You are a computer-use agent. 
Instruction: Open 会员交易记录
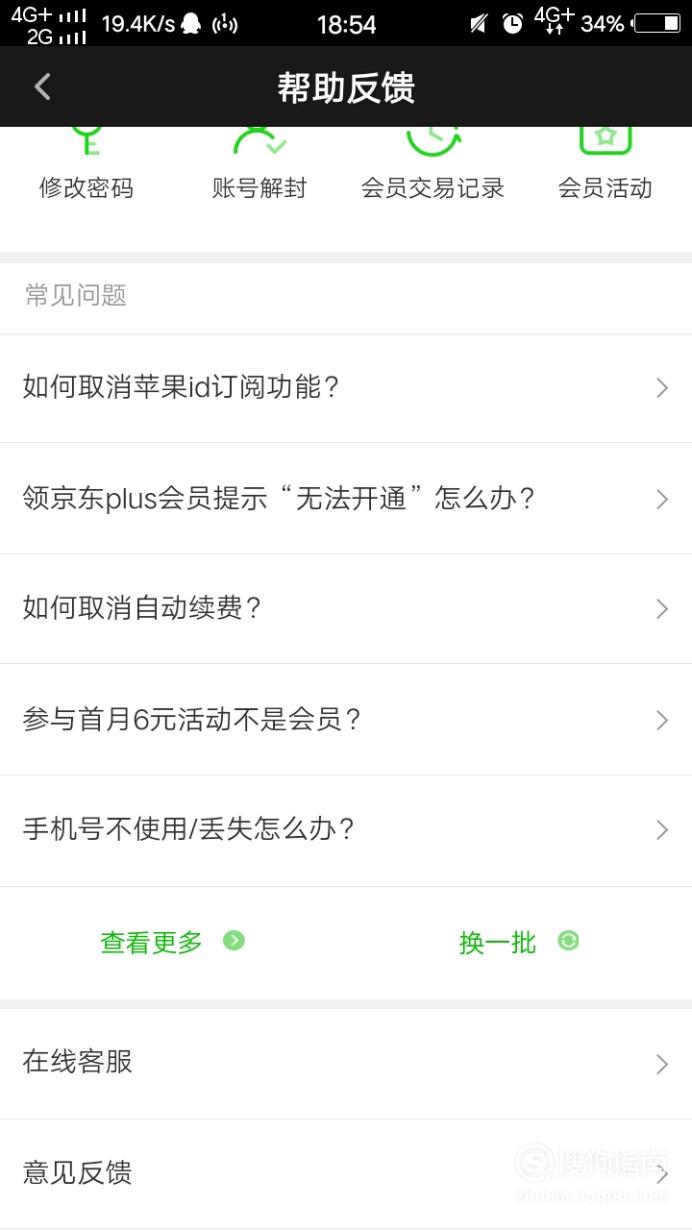tap(432, 164)
